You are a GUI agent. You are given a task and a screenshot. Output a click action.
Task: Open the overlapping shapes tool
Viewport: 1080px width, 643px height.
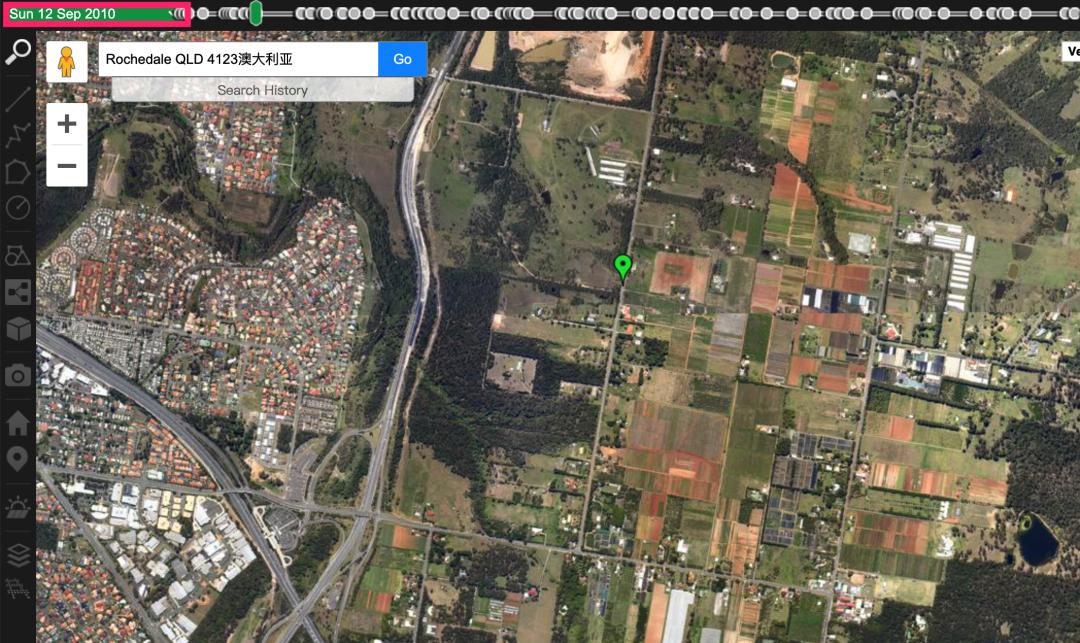click(x=18, y=254)
